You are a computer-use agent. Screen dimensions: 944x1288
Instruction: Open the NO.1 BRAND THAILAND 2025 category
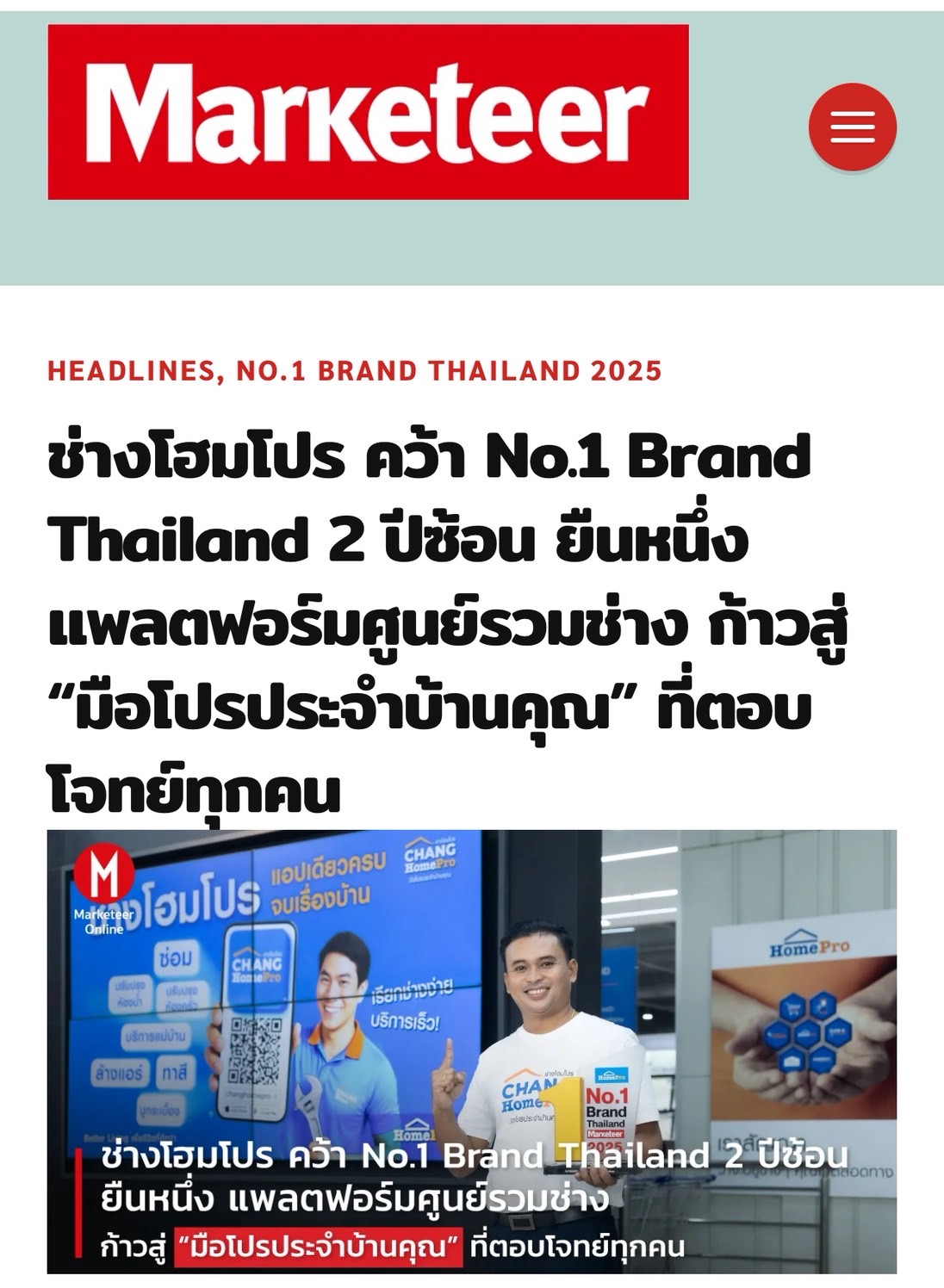coord(448,371)
